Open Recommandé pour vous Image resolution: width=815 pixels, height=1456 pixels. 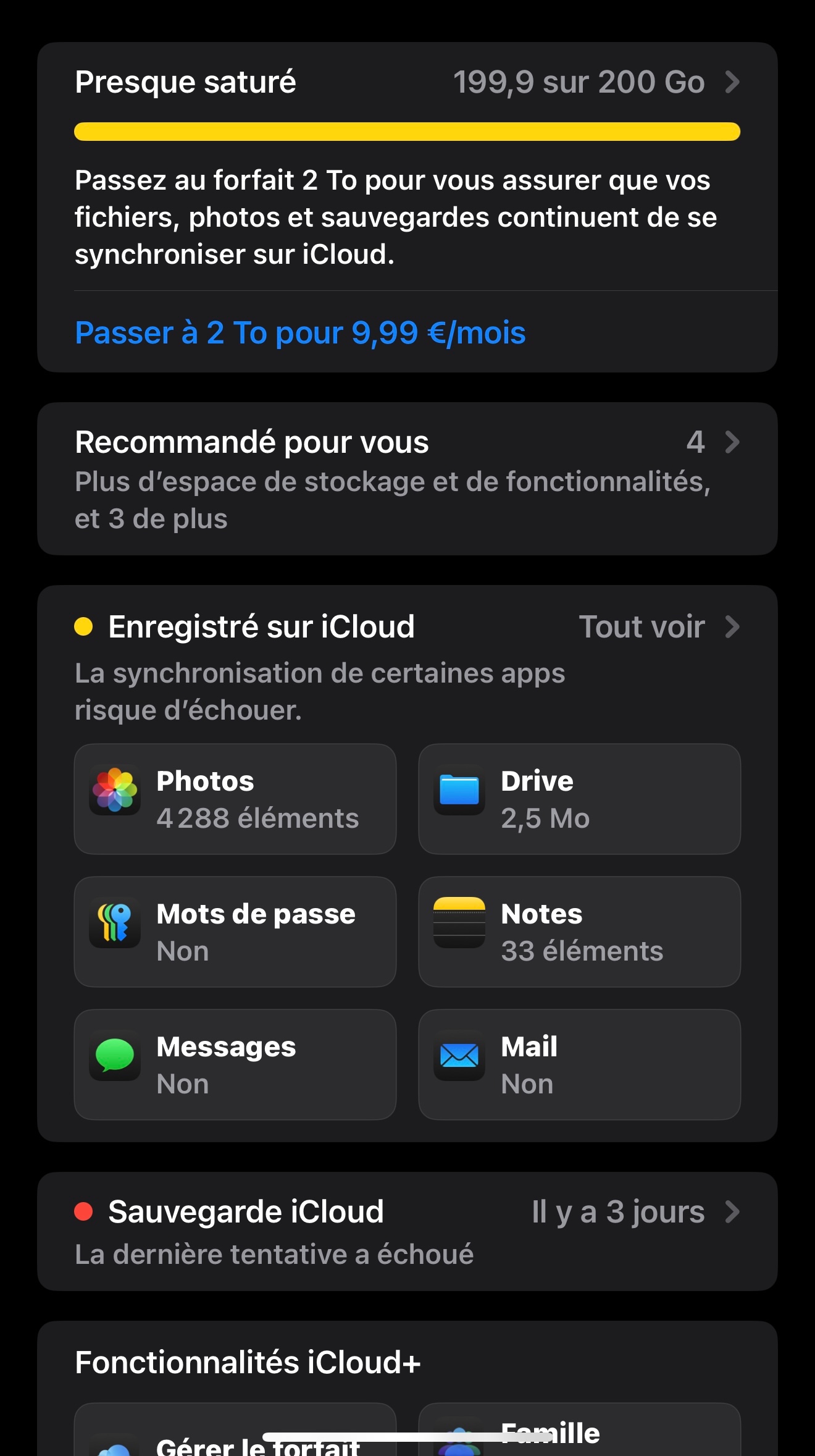(x=407, y=479)
